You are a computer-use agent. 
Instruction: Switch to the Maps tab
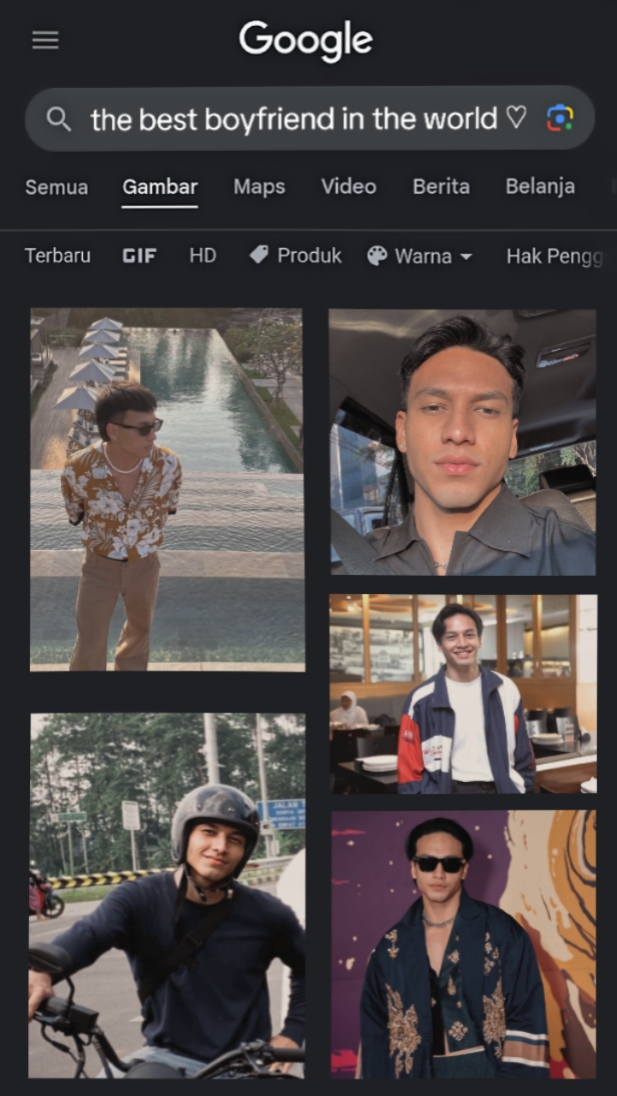tap(259, 187)
